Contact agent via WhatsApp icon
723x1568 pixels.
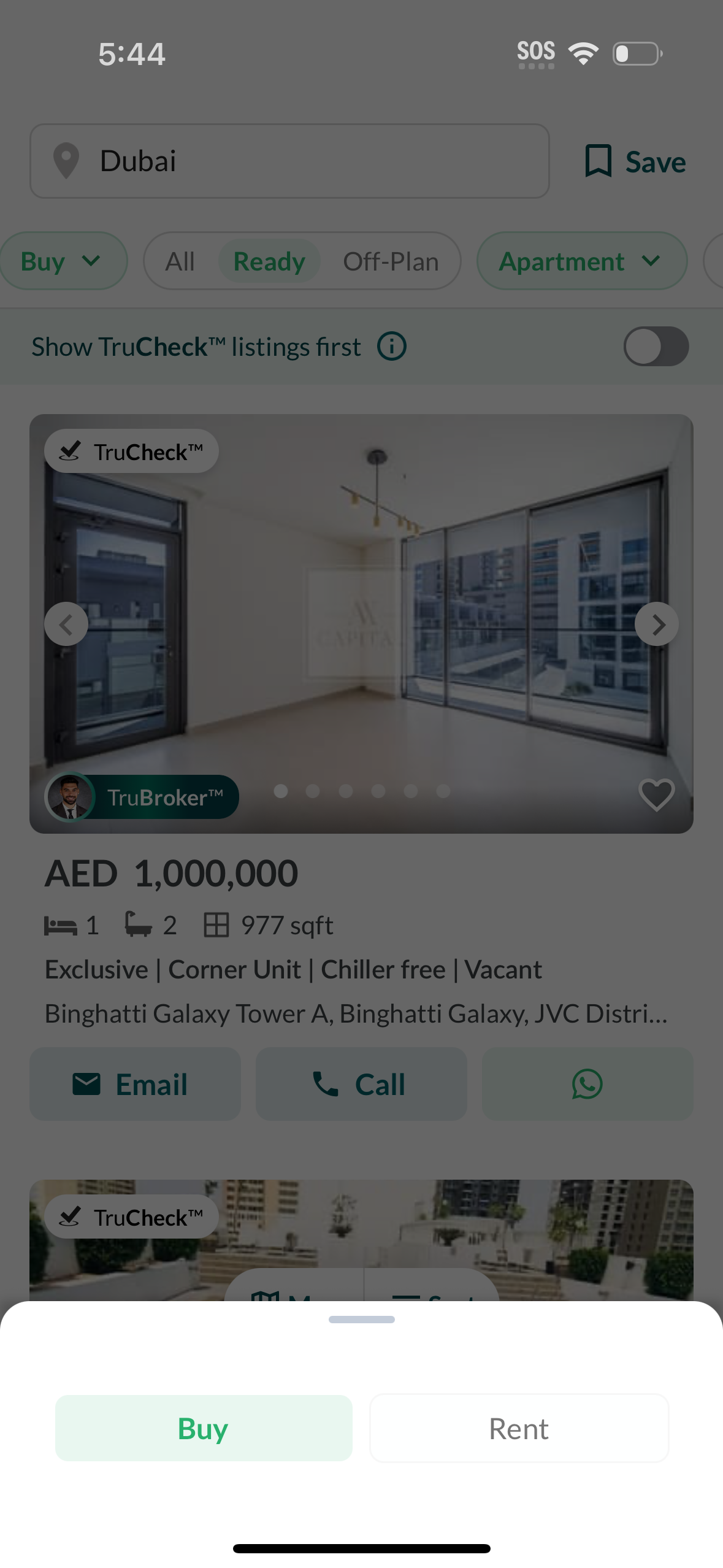[x=586, y=1083]
